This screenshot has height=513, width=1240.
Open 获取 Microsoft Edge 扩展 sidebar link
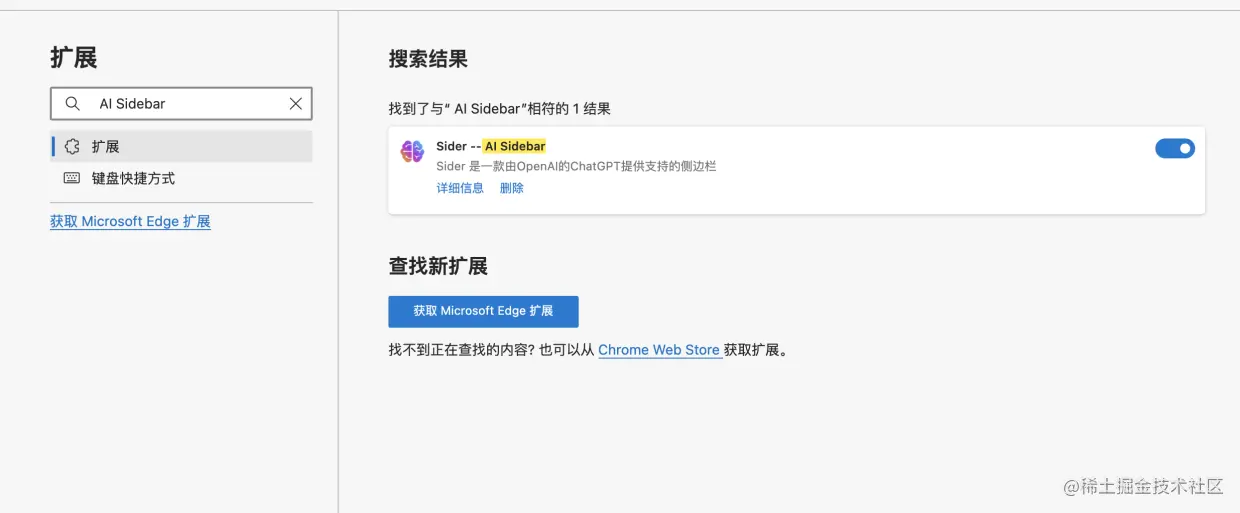(130, 221)
